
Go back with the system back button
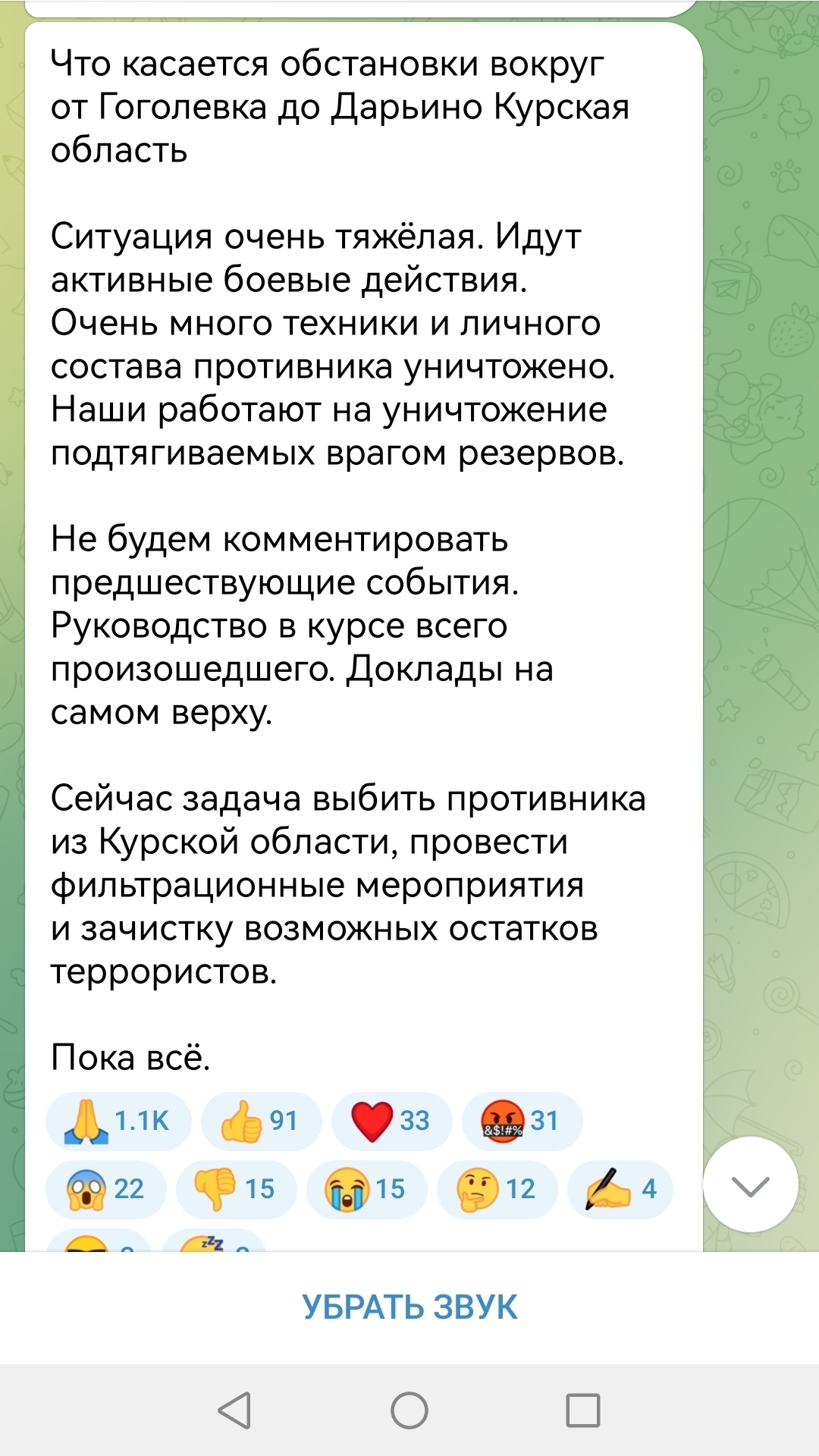235,1410
